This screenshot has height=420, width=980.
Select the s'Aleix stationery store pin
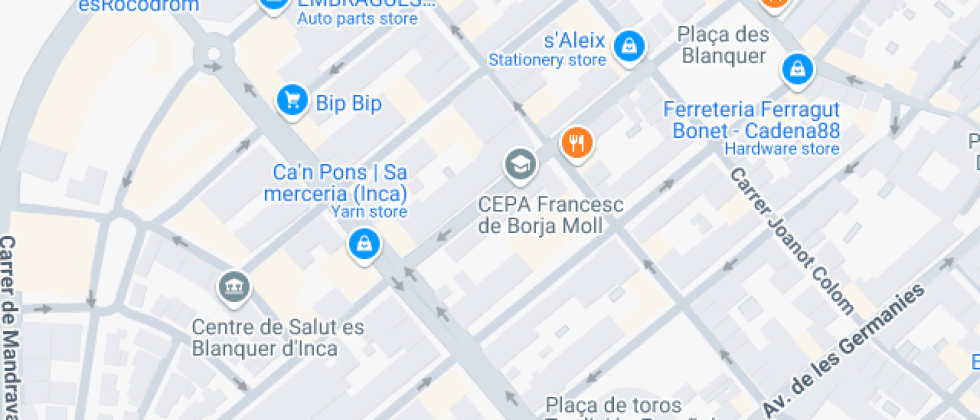pyautogui.click(x=629, y=45)
